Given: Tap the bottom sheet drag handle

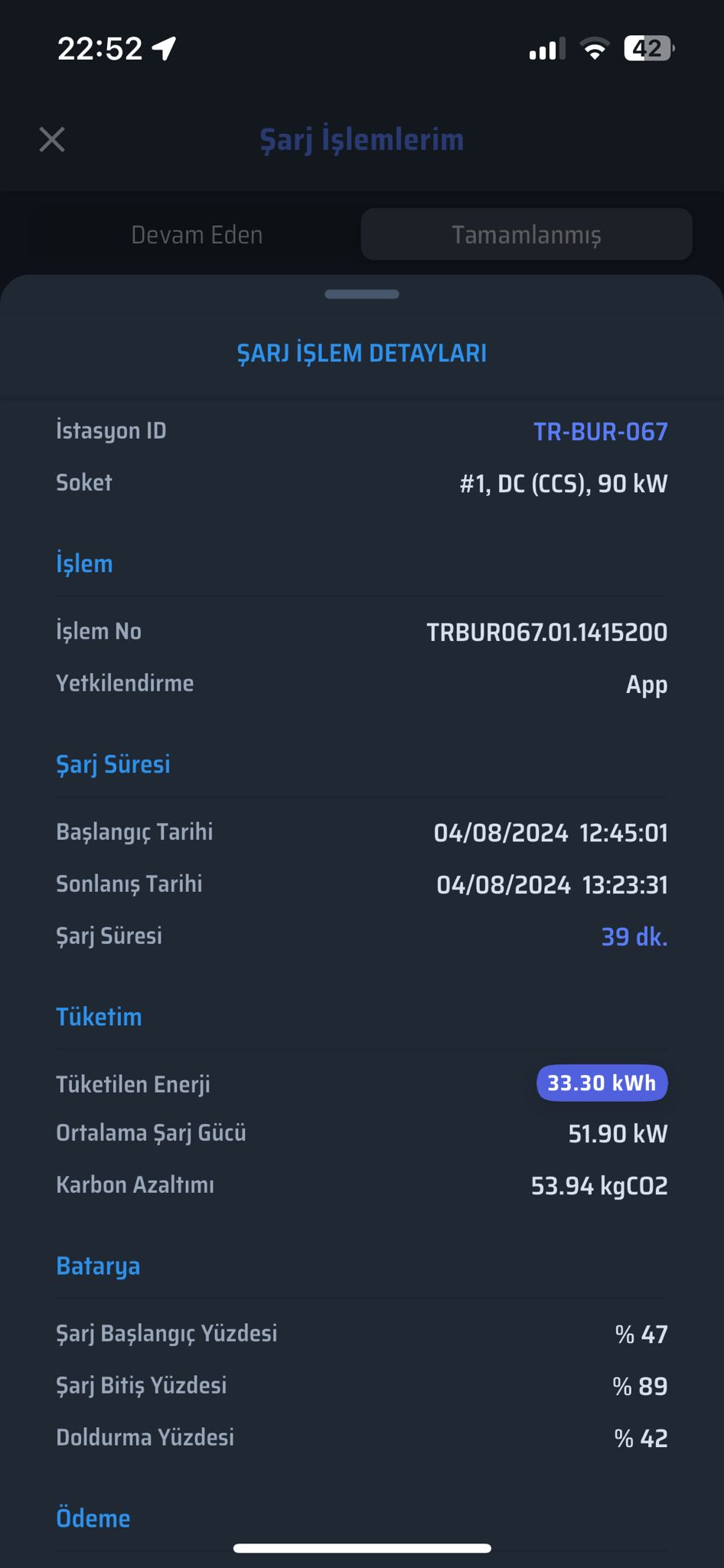Looking at the screenshot, I should [362, 294].
